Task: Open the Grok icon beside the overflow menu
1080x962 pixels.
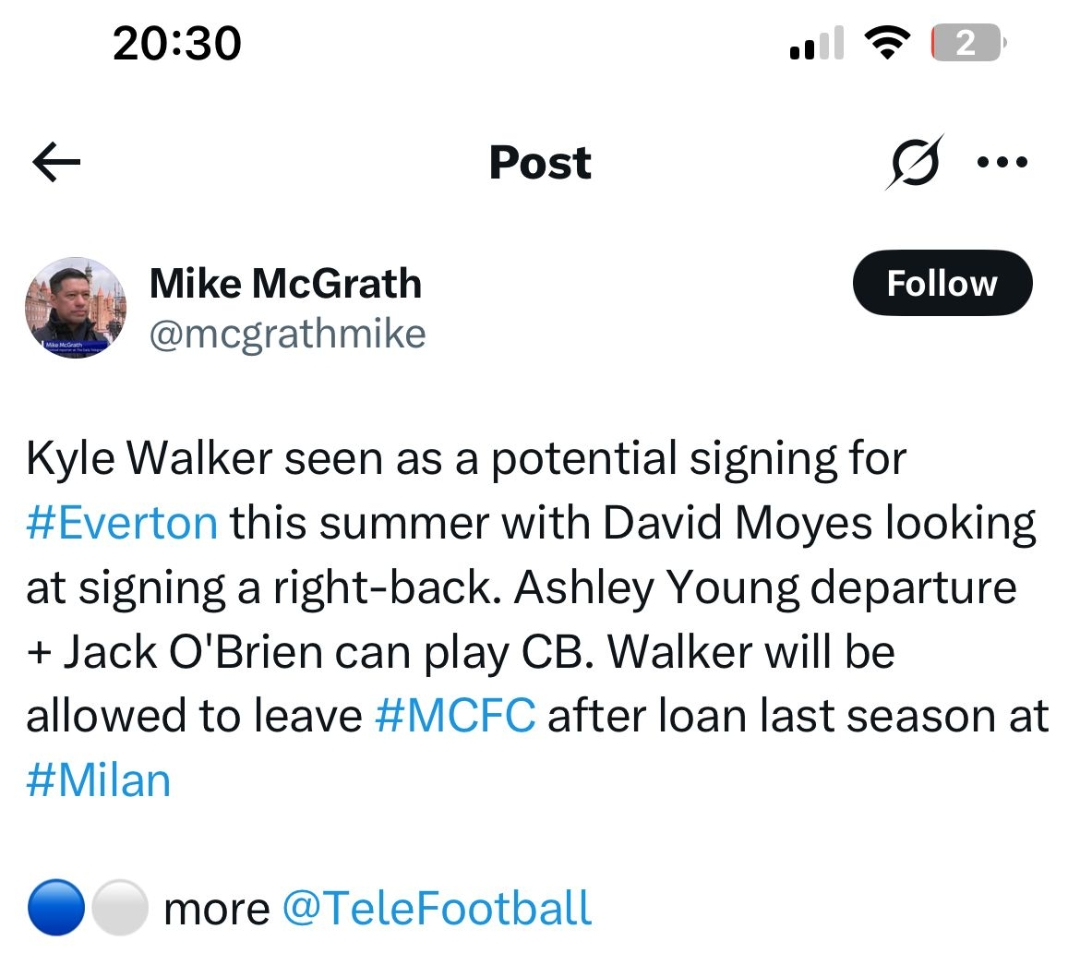Action: tap(914, 162)
